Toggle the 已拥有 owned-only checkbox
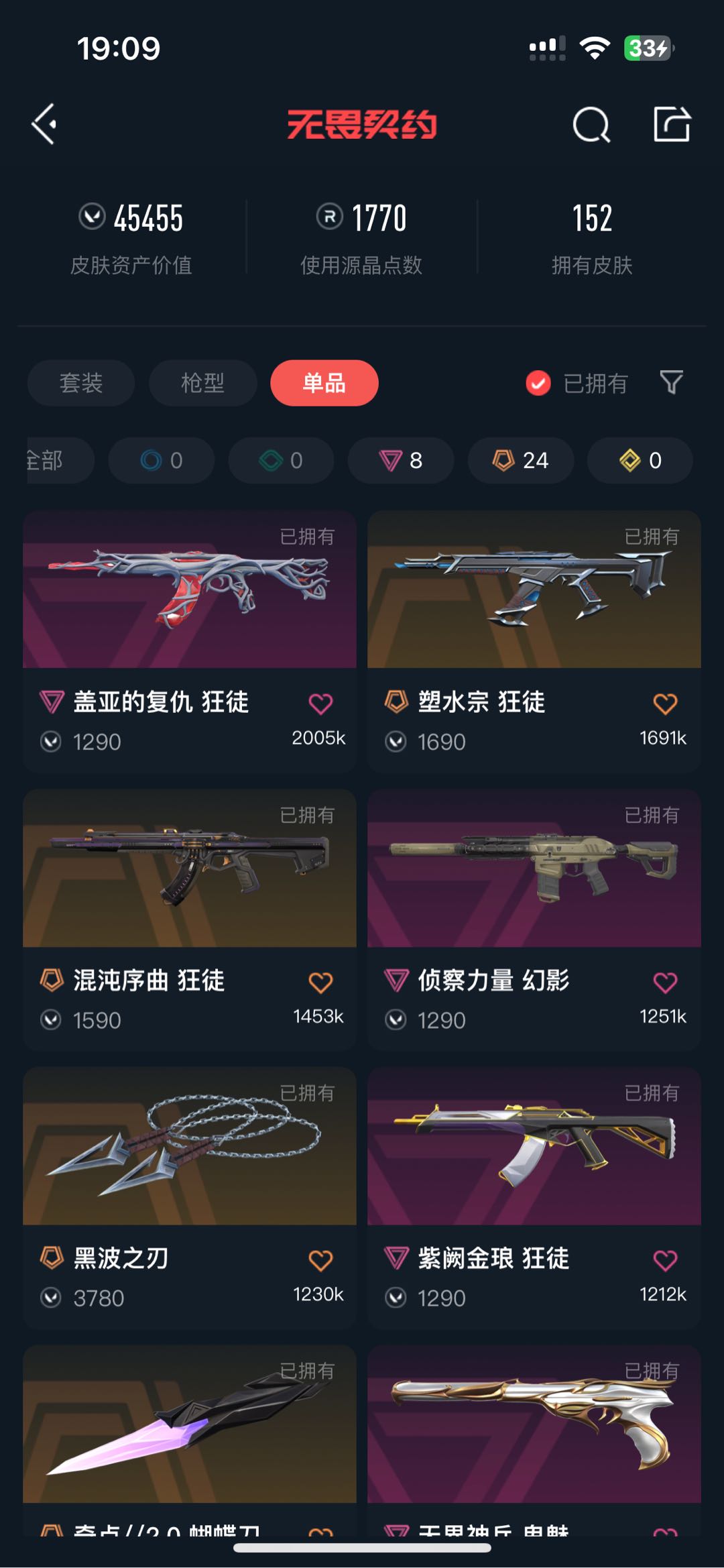The height and width of the screenshot is (1568, 724). coord(538,383)
